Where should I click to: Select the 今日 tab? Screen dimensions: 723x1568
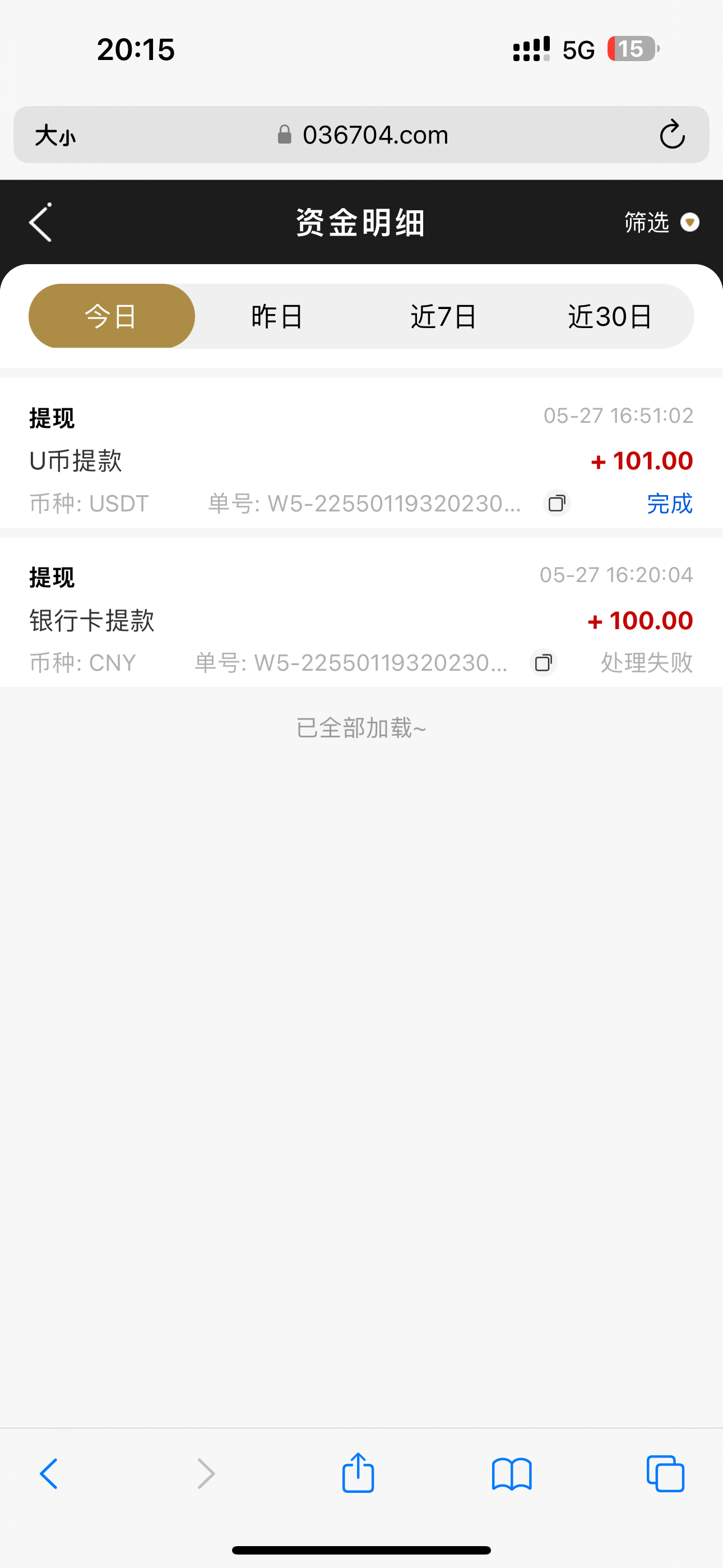[x=112, y=316]
